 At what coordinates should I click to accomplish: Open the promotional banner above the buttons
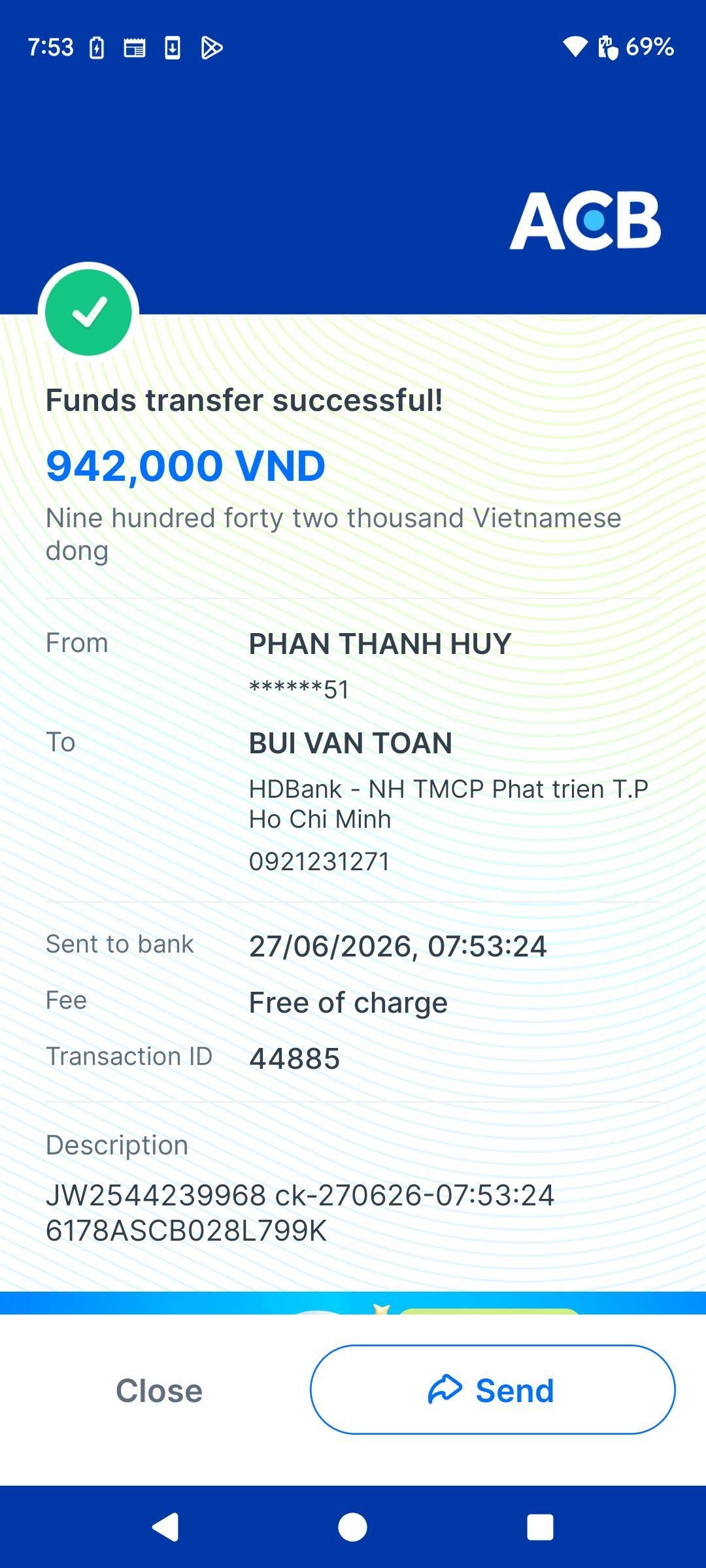click(353, 1303)
